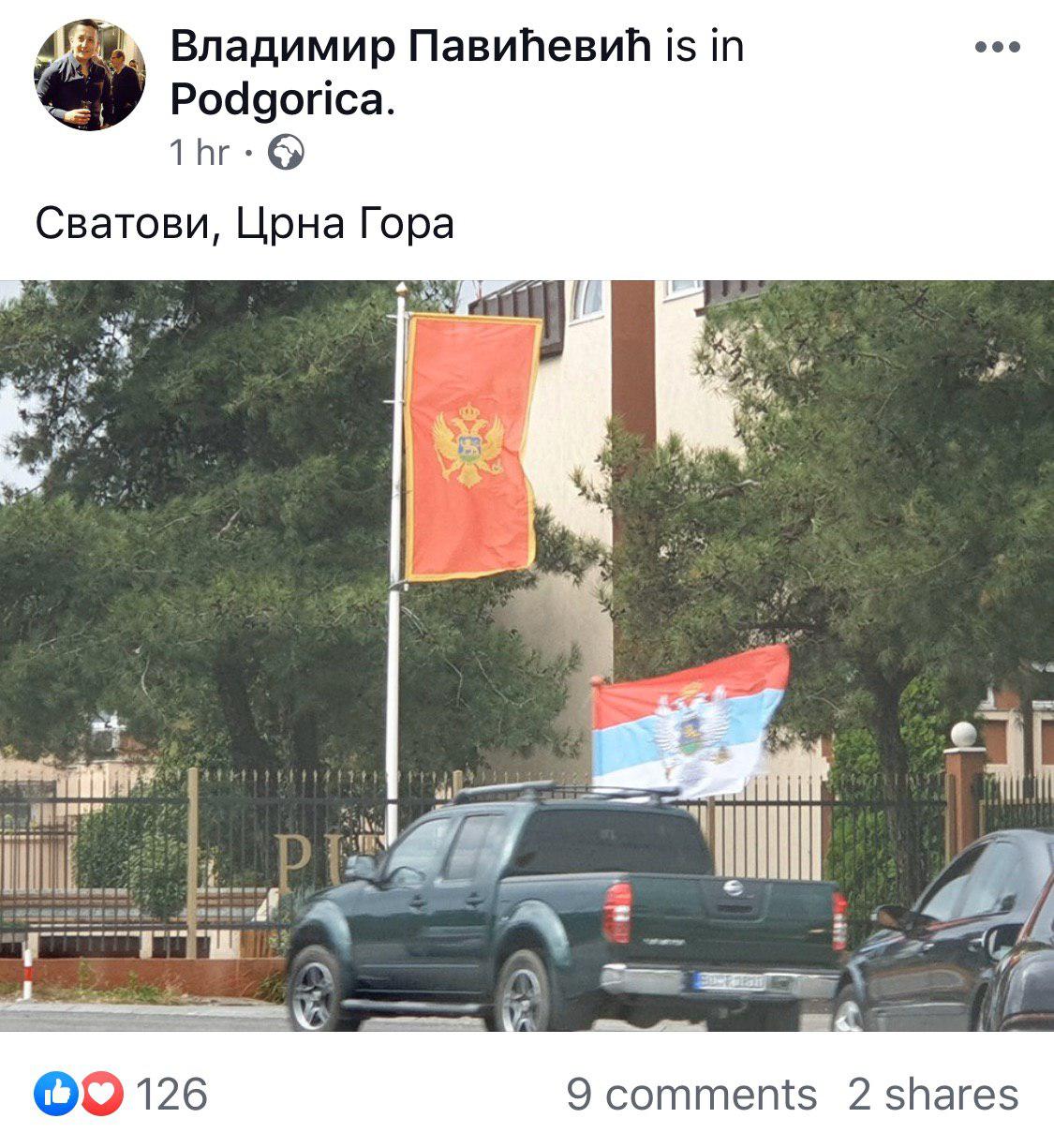View the 2 shares
This screenshot has height=1148, width=1054.
click(932, 1095)
